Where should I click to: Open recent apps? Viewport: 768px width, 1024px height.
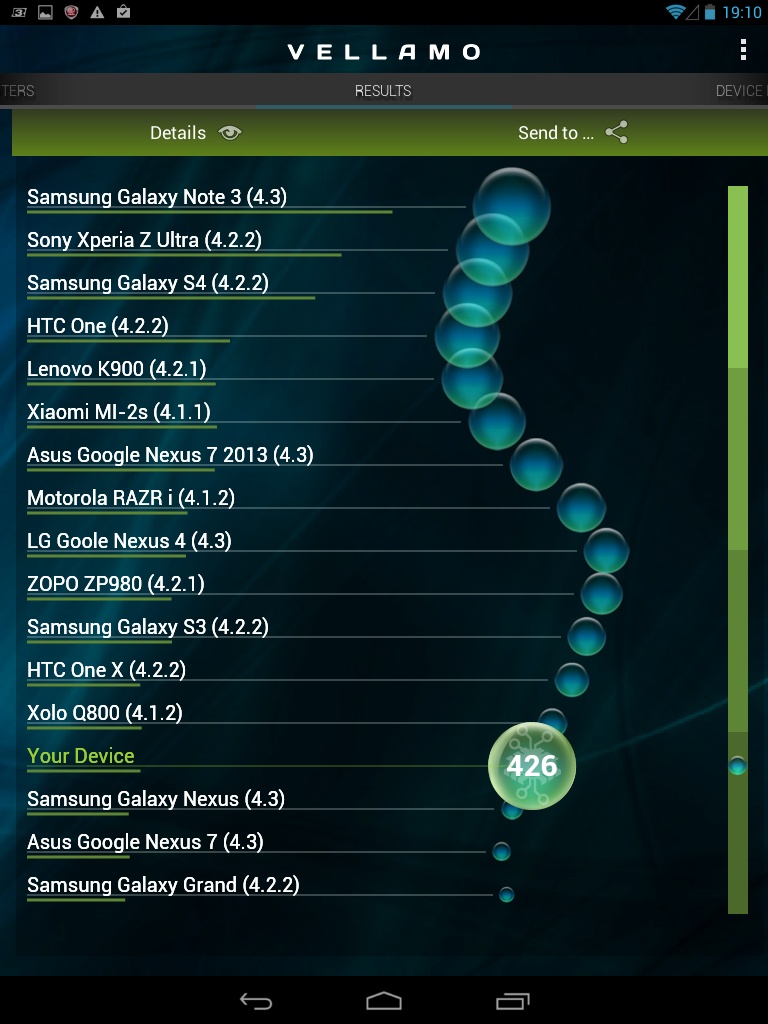point(512,1001)
